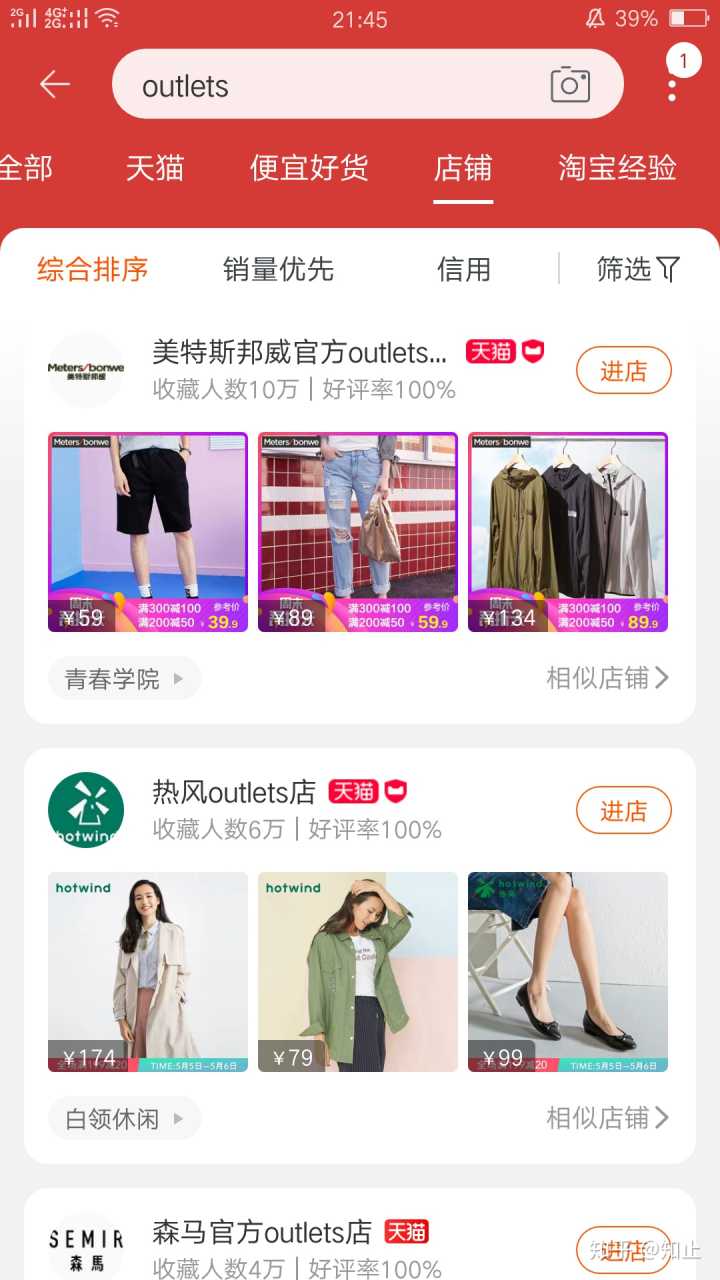Tap the outlets search field
Image resolution: width=720 pixels, height=1280 pixels.
point(330,86)
